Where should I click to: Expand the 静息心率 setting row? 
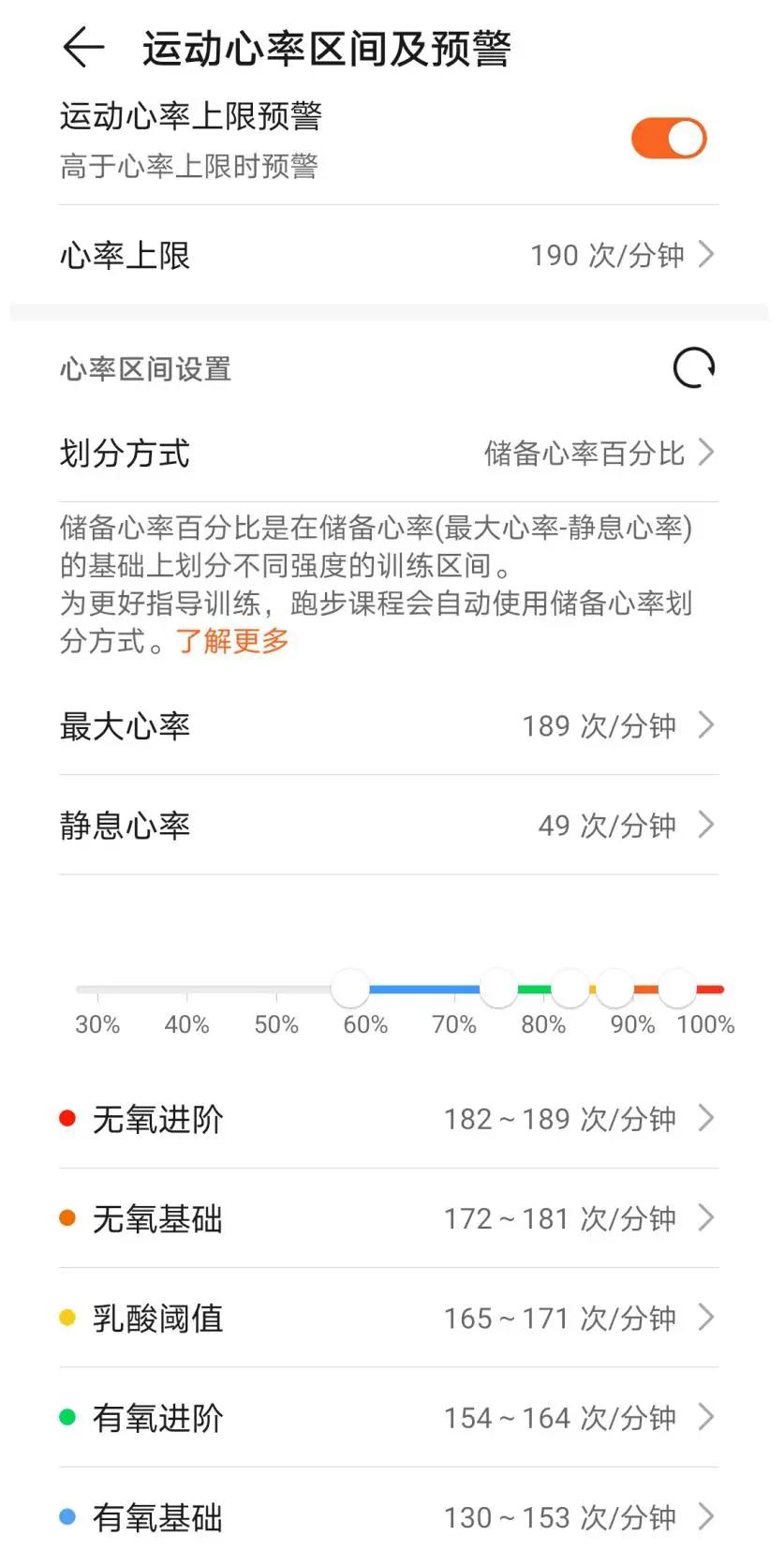coord(392,825)
